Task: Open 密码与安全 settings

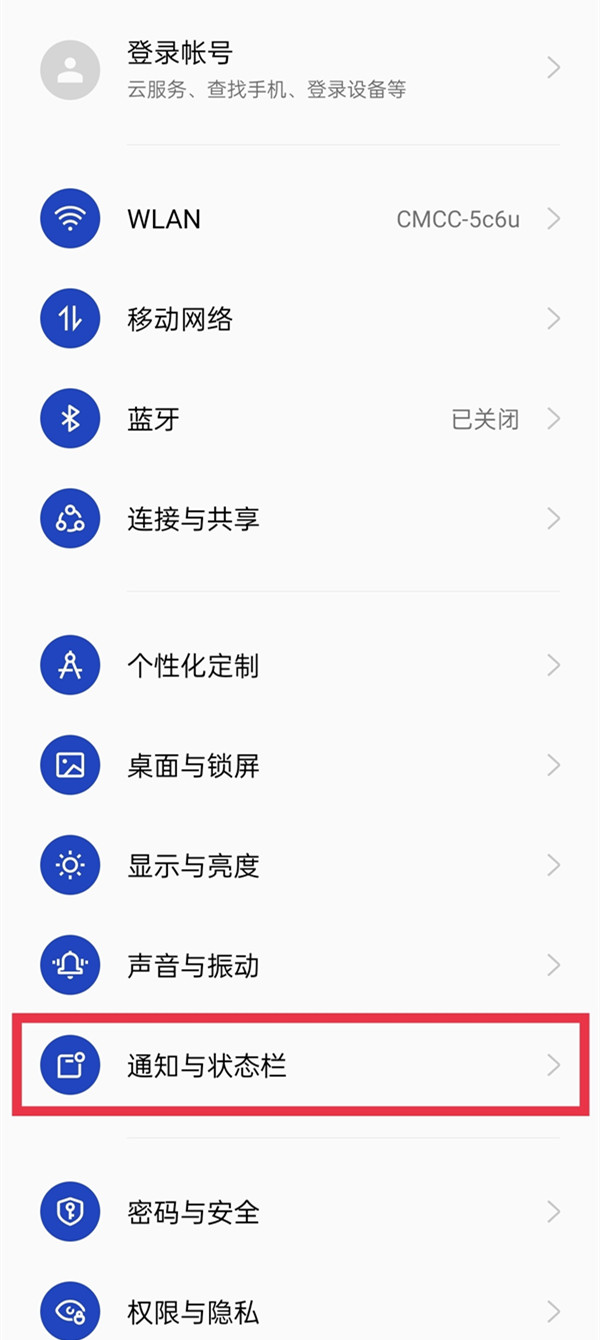Action: click(x=300, y=1212)
